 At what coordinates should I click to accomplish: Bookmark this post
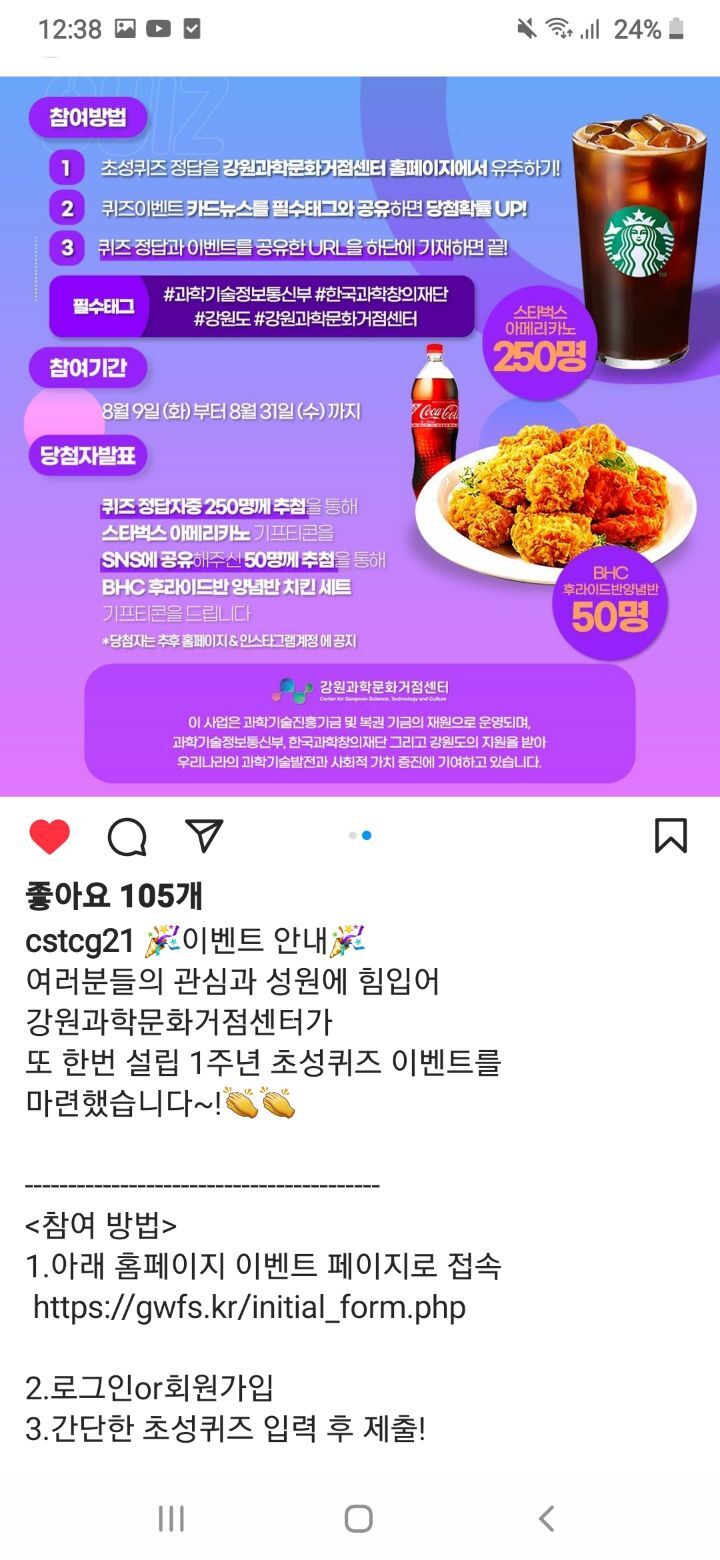coord(671,836)
